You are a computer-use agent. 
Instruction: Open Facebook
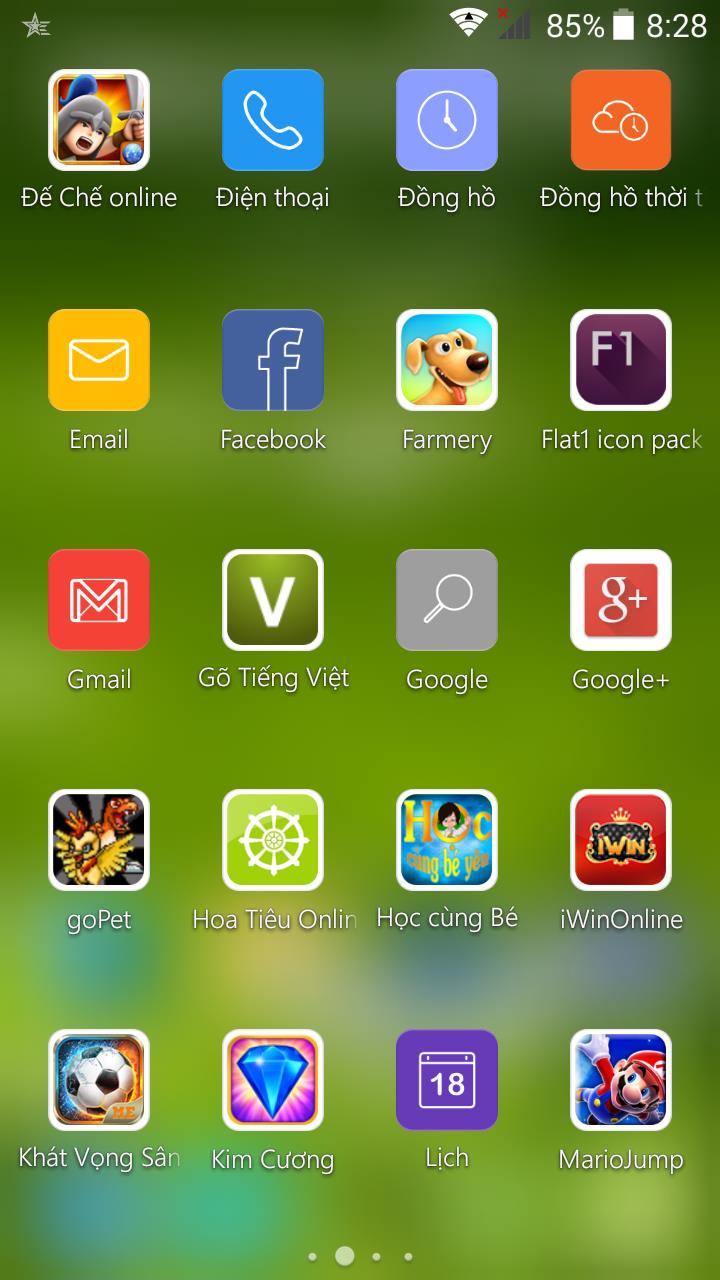coord(273,360)
